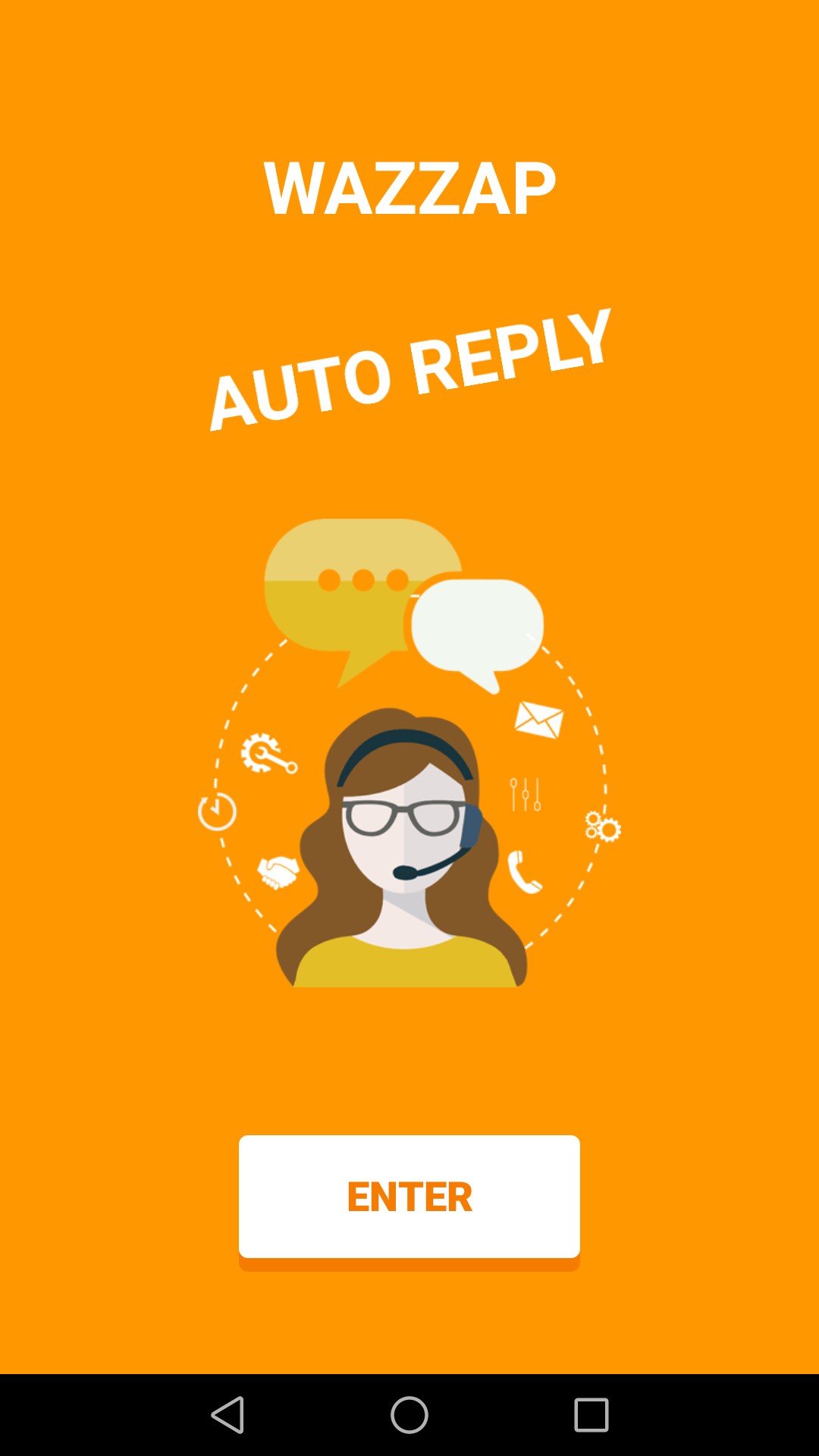Go back using the system back button
Viewport: 819px width, 1456px height.
pyautogui.click(x=227, y=1415)
